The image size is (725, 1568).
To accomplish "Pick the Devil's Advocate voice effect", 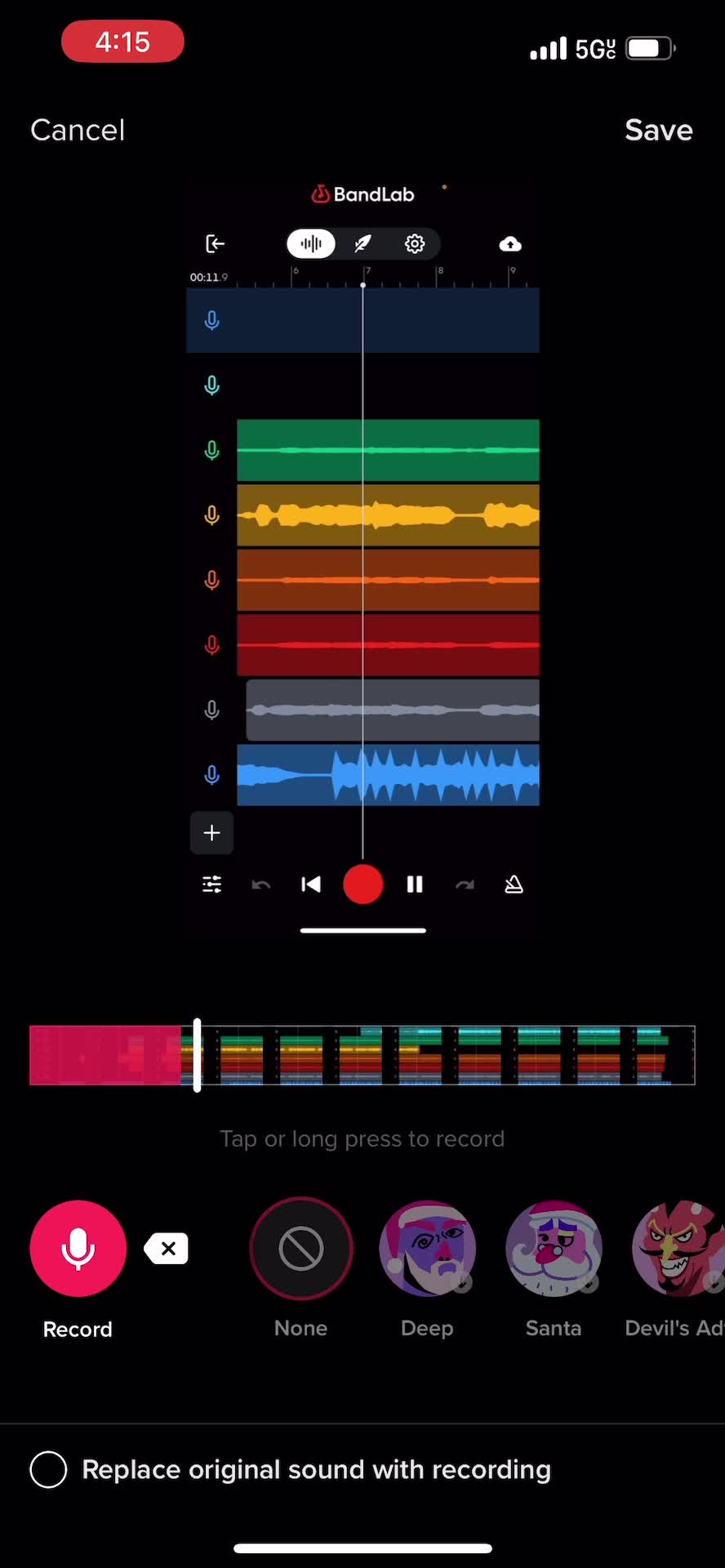I will tap(678, 1248).
